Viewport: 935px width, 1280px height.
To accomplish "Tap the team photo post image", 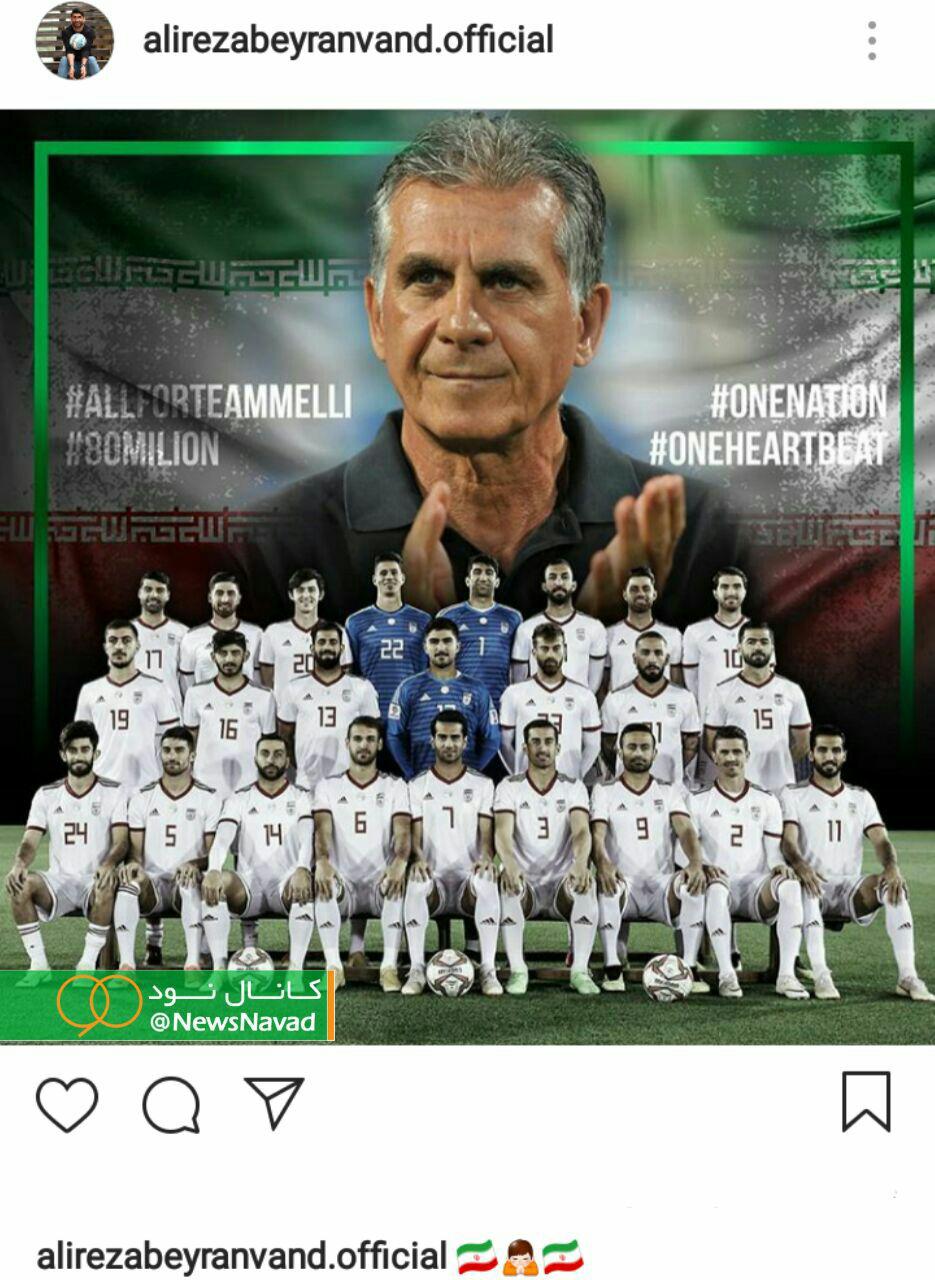I will [x=467, y=577].
